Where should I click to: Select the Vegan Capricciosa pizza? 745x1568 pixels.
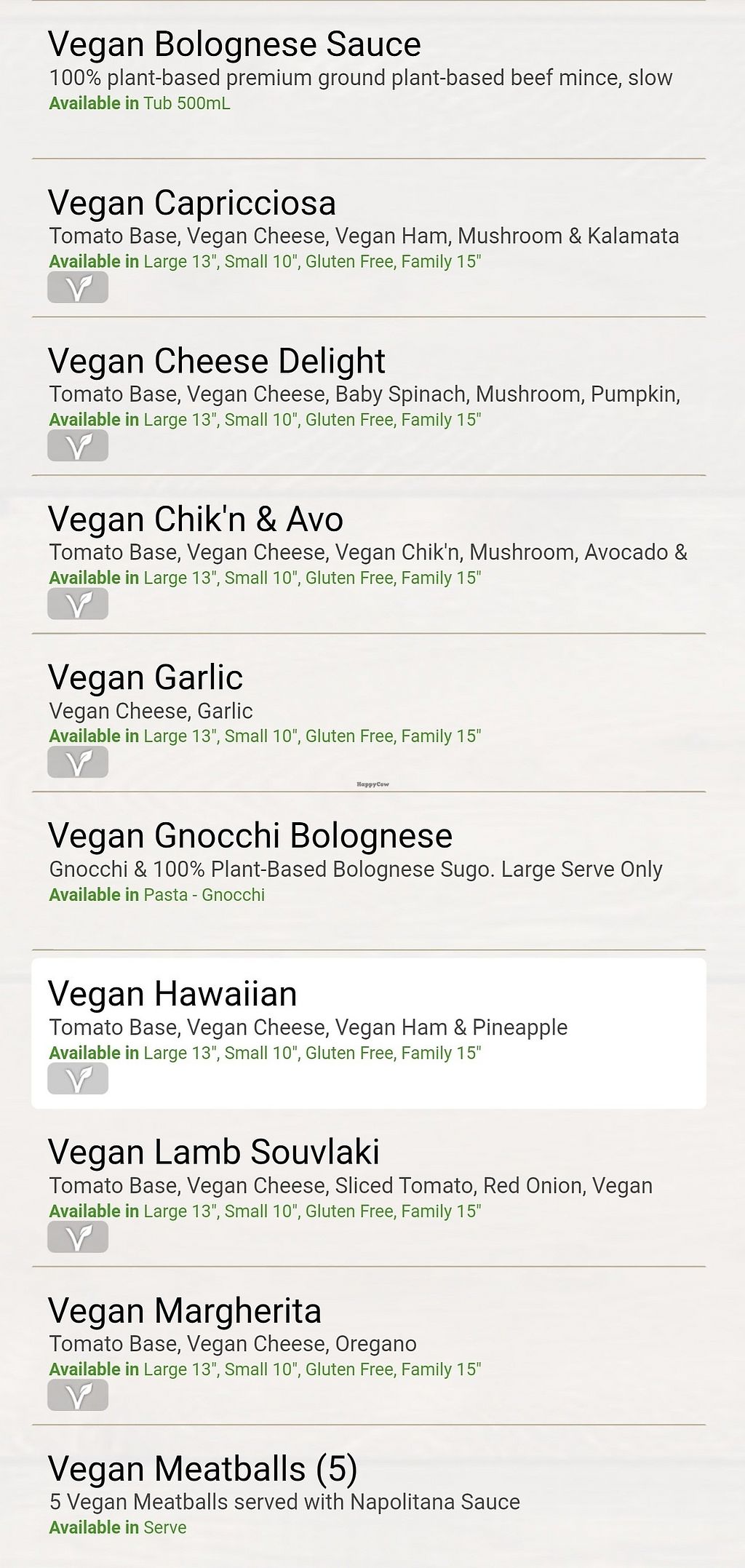(192, 204)
